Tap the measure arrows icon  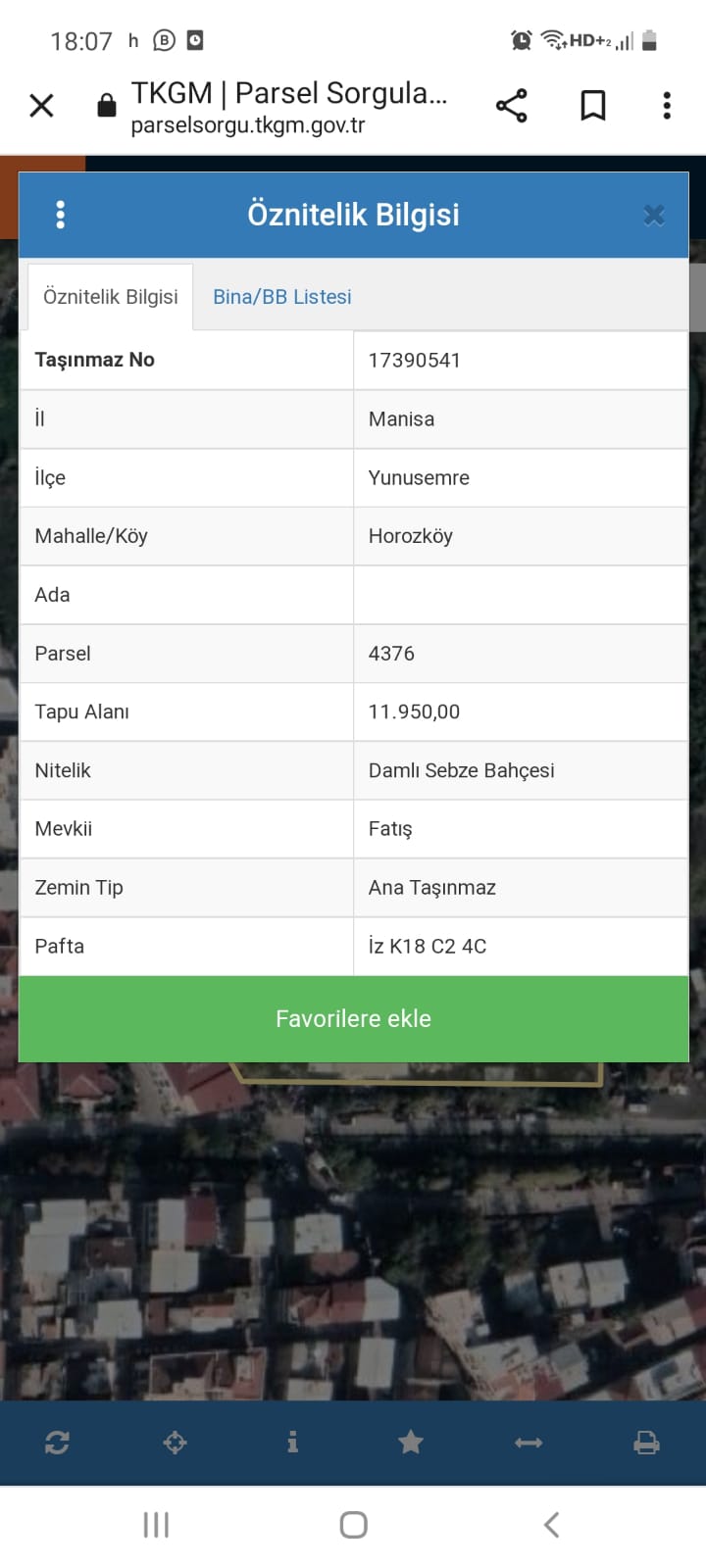pyautogui.click(x=529, y=1443)
